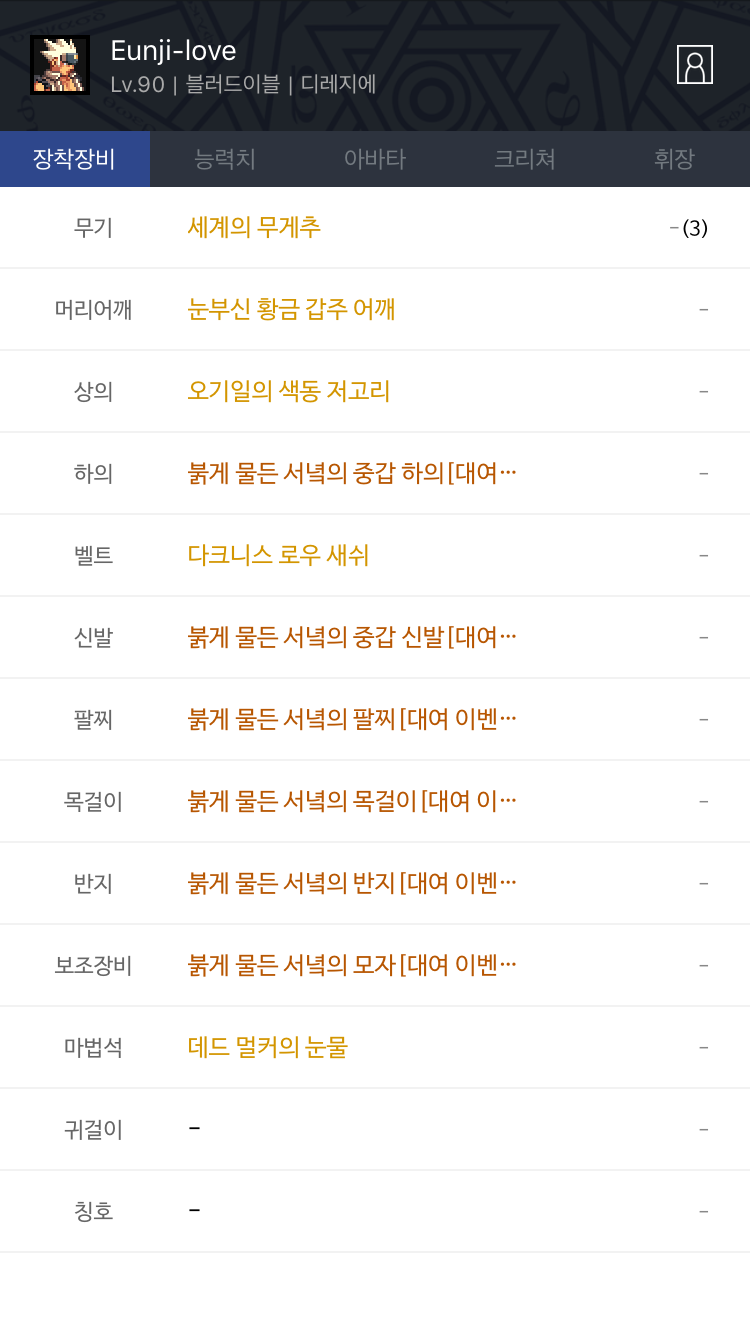Switch to the 아바타 tab
750x1334 pixels.
point(375,159)
